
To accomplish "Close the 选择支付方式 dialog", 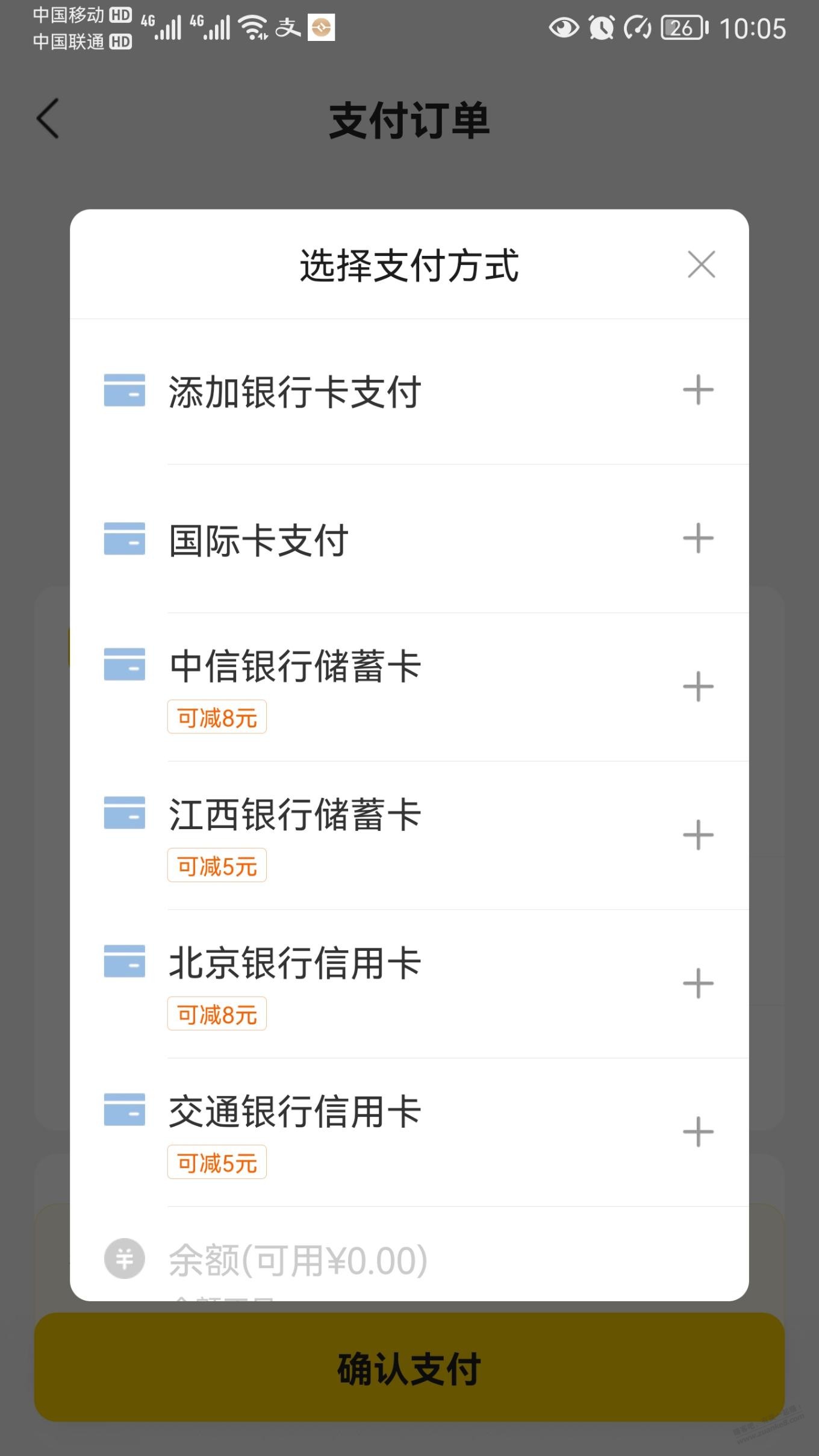I will [701, 265].
